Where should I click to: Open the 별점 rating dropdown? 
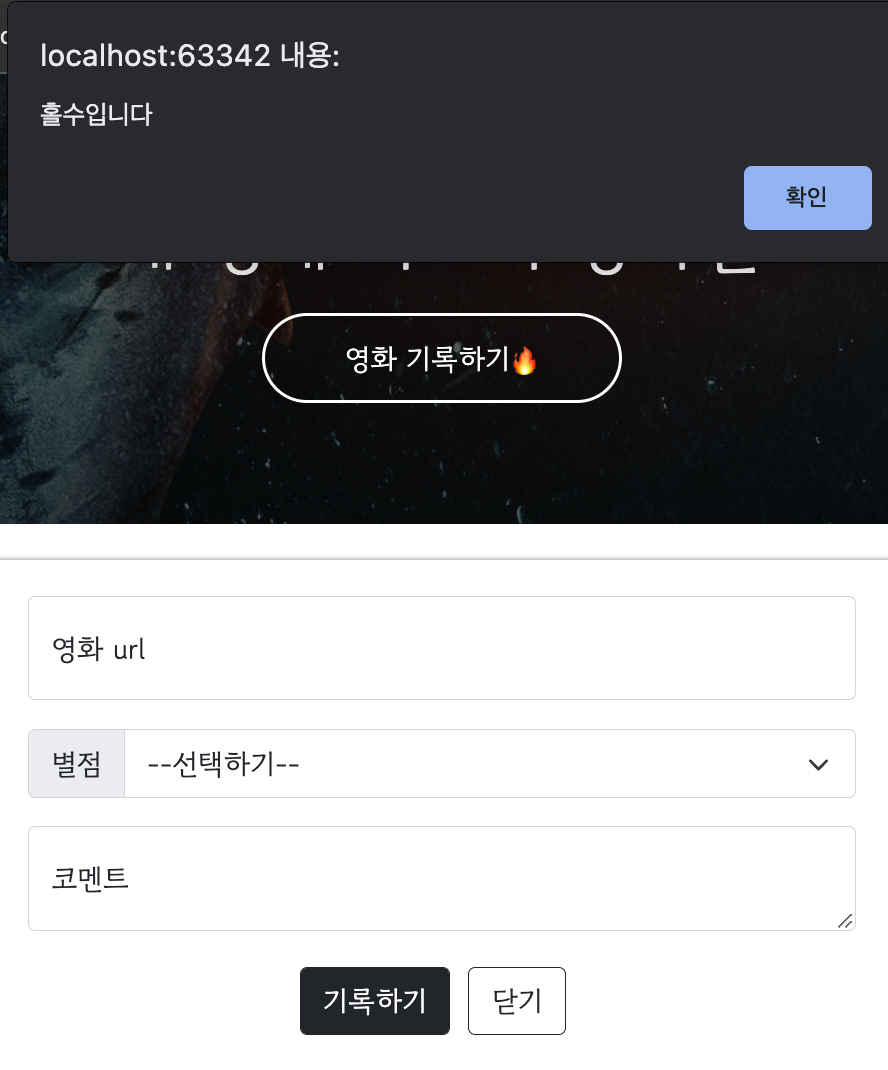pos(489,764)
